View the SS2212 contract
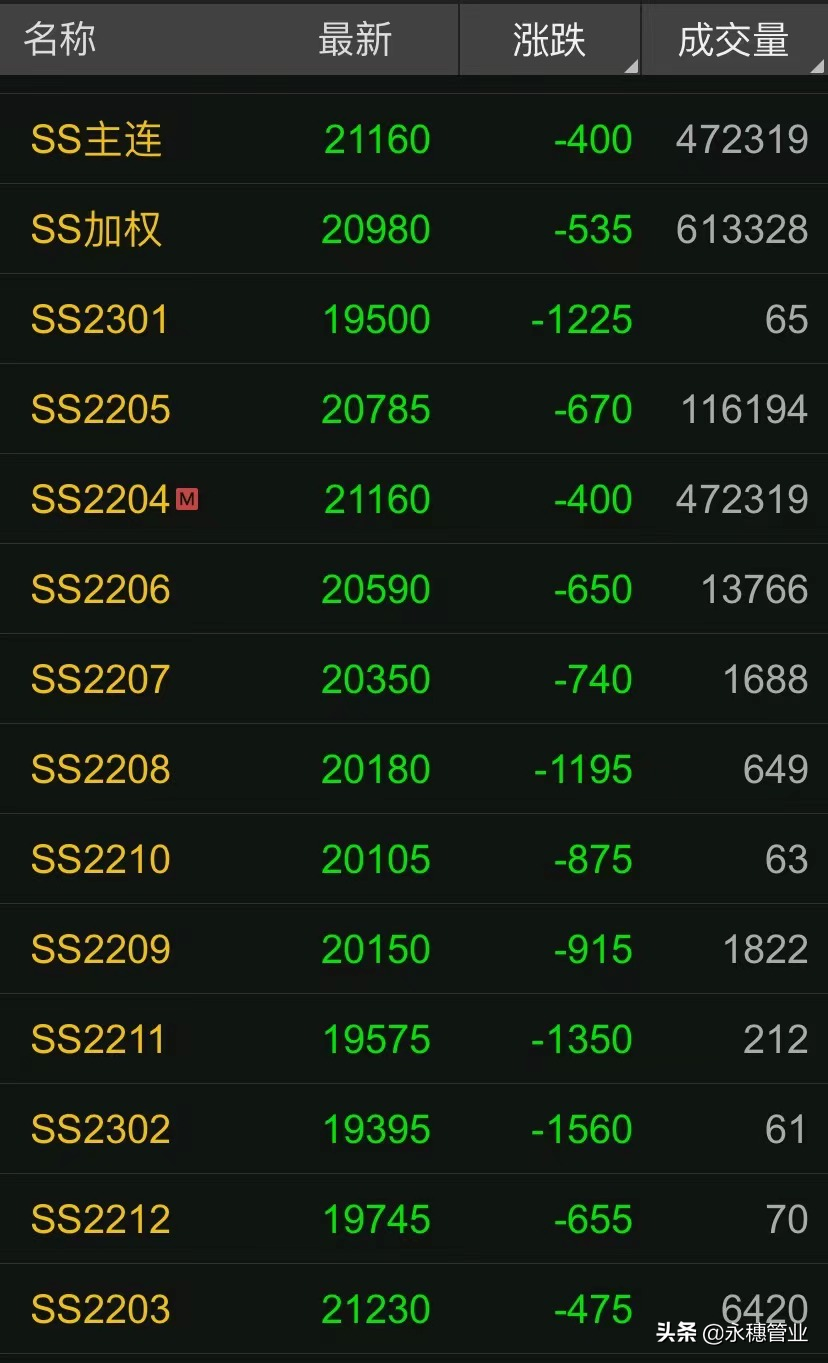This screenshot has width=828, height=1363. 414,1219
